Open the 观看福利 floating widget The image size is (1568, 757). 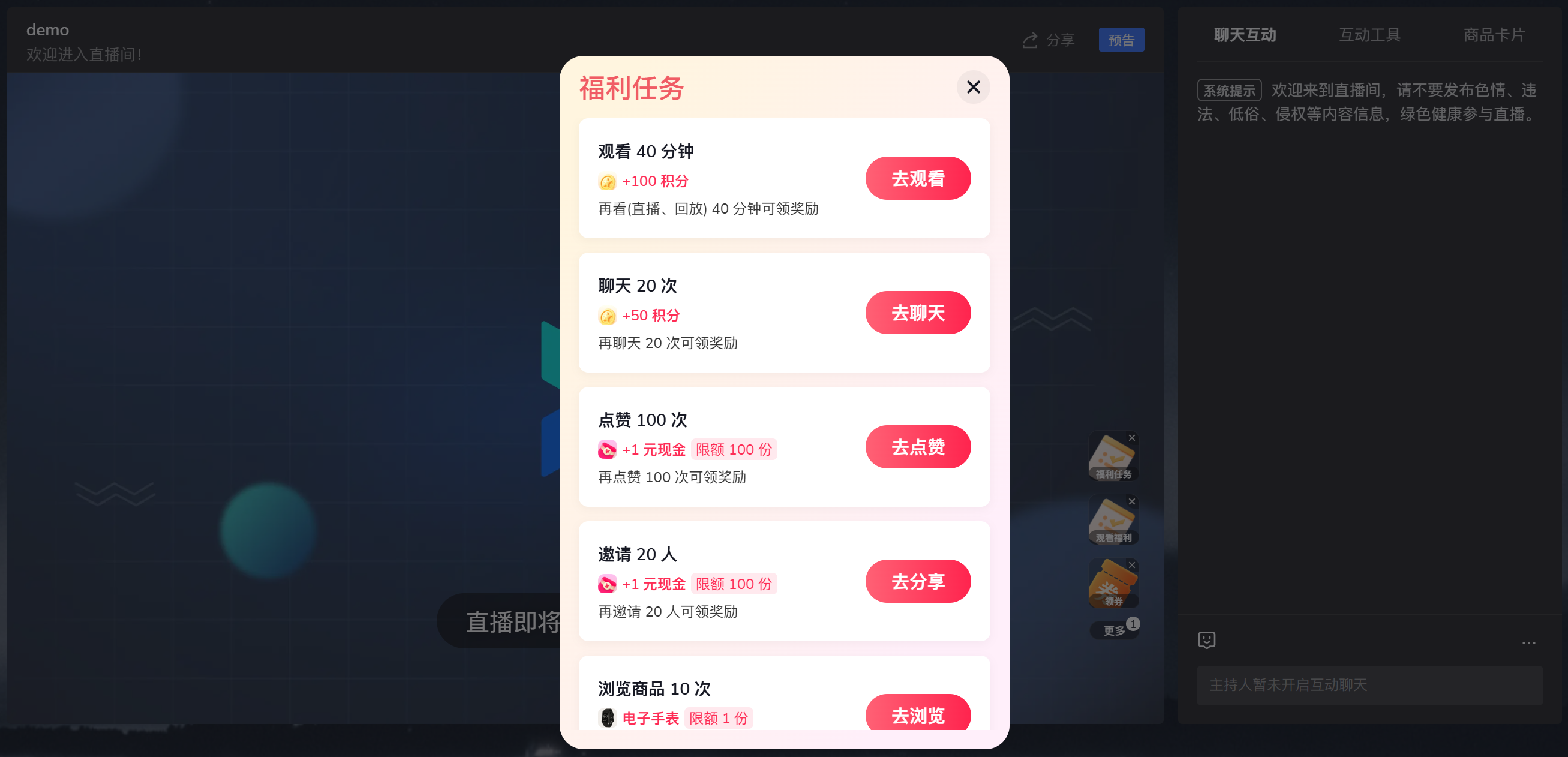[1112, 521]
